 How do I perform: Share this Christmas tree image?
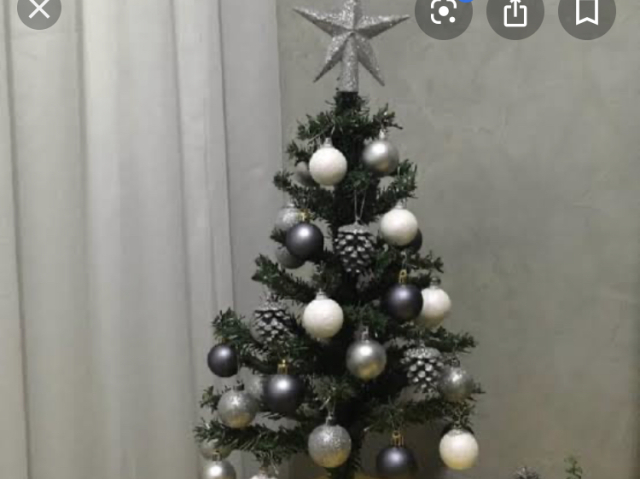tap(515, 12)
